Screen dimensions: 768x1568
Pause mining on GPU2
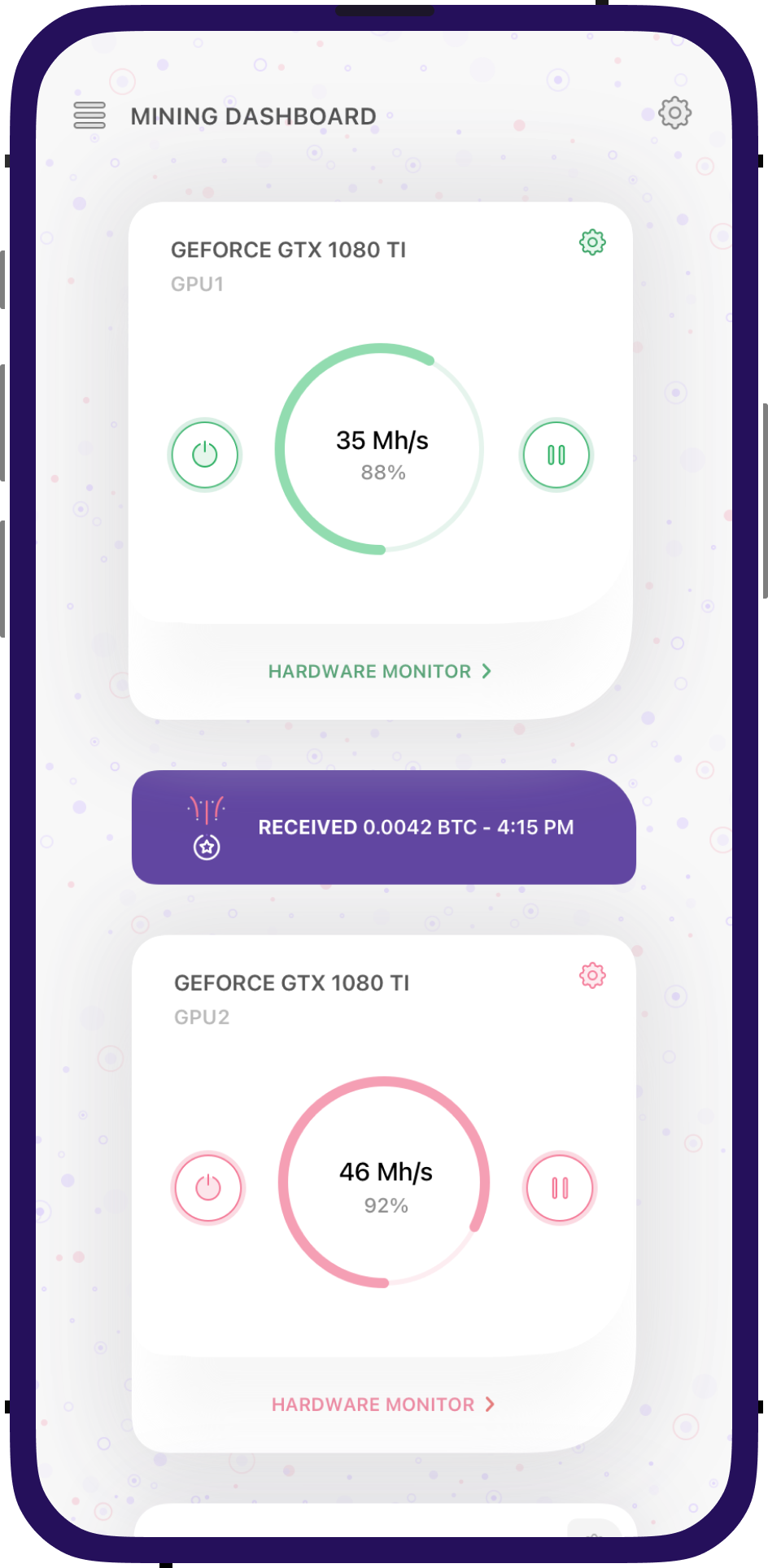560,1187
